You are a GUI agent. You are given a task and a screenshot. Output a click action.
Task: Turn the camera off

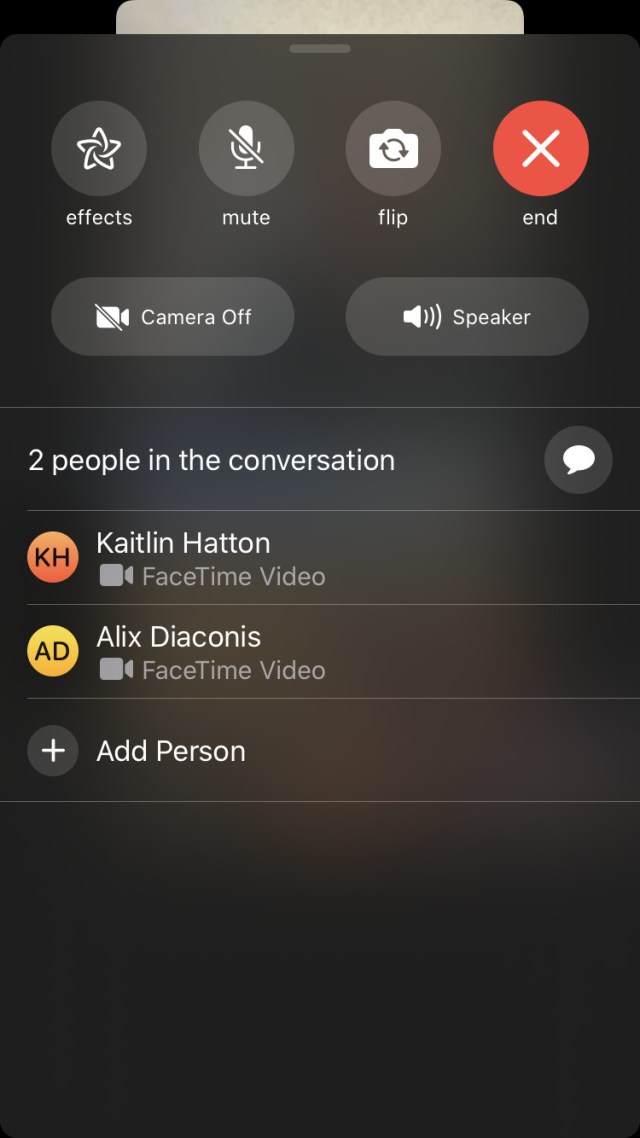click(173, 316)
